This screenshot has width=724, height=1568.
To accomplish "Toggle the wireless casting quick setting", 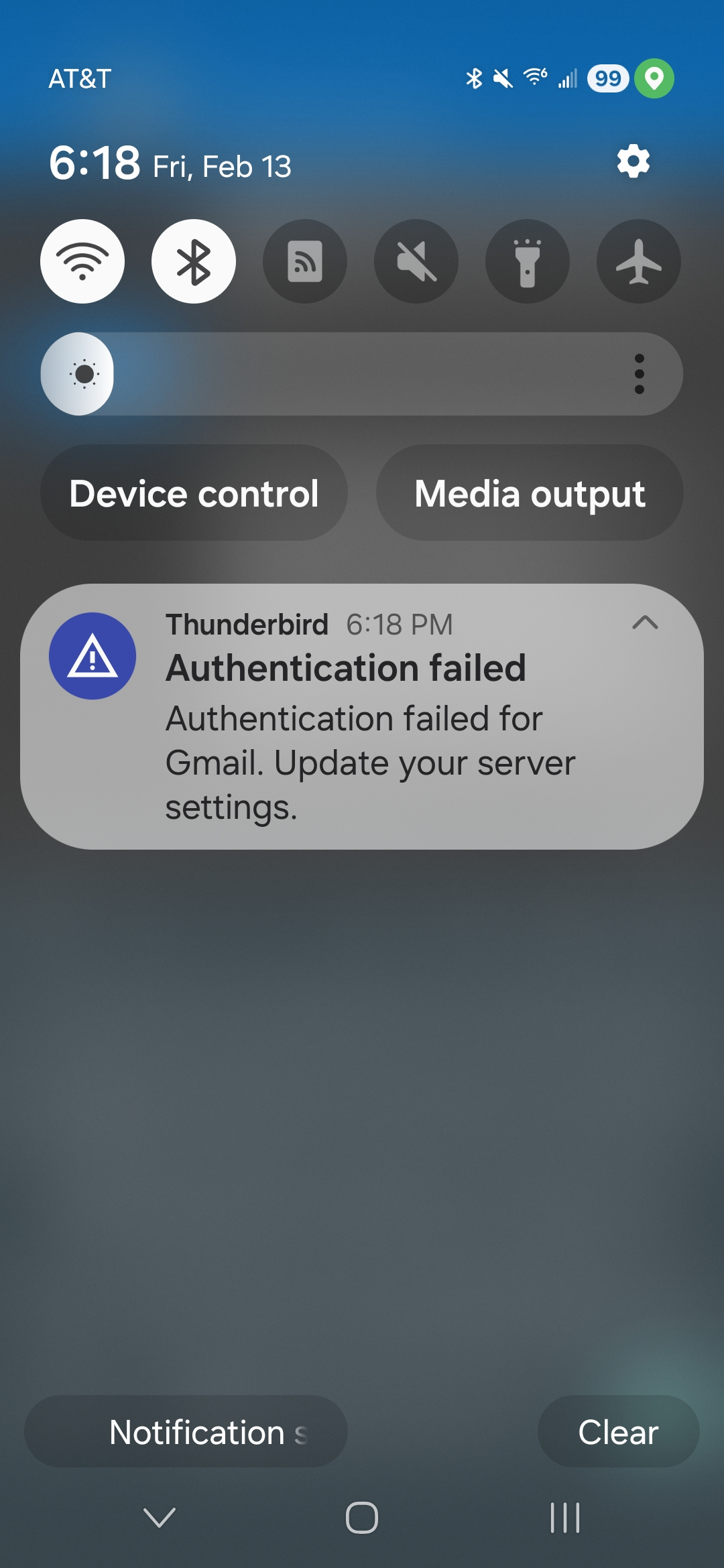I will tap(305, 261).
